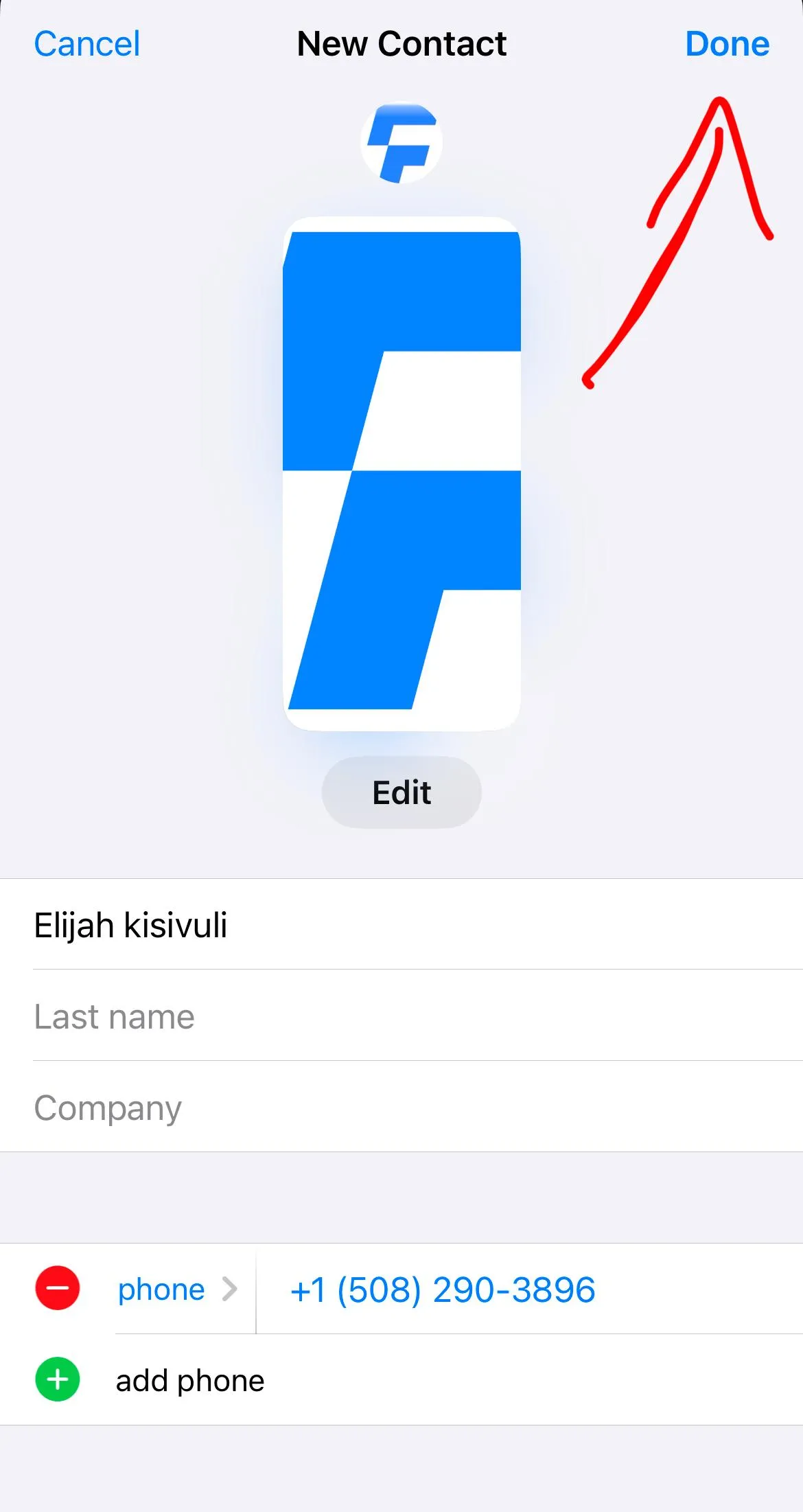Viewport: 803px width, 1512px height.
Task: Tap Edit to change the contact poster
Action: pos(401,792)
